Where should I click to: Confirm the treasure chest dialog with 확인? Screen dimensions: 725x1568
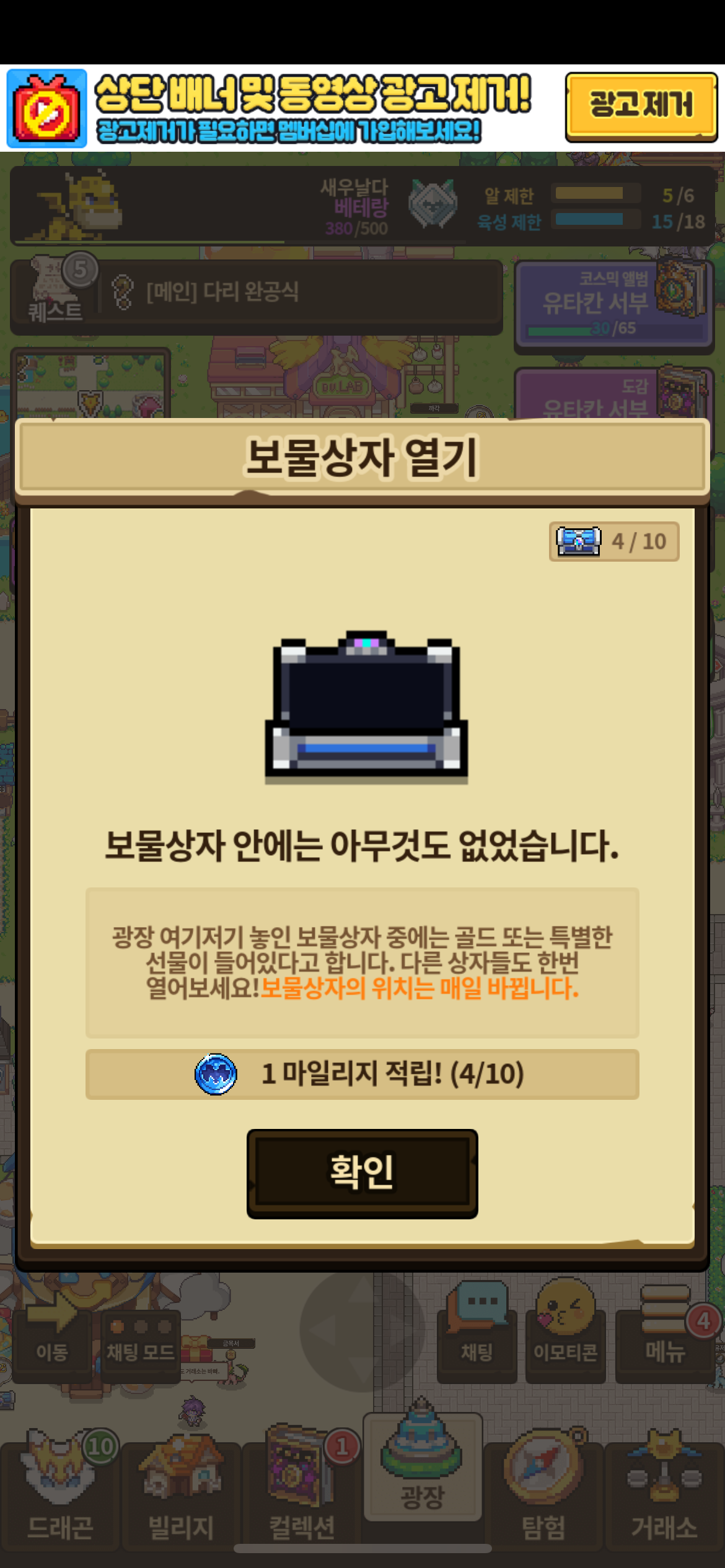pos(362,1174)
